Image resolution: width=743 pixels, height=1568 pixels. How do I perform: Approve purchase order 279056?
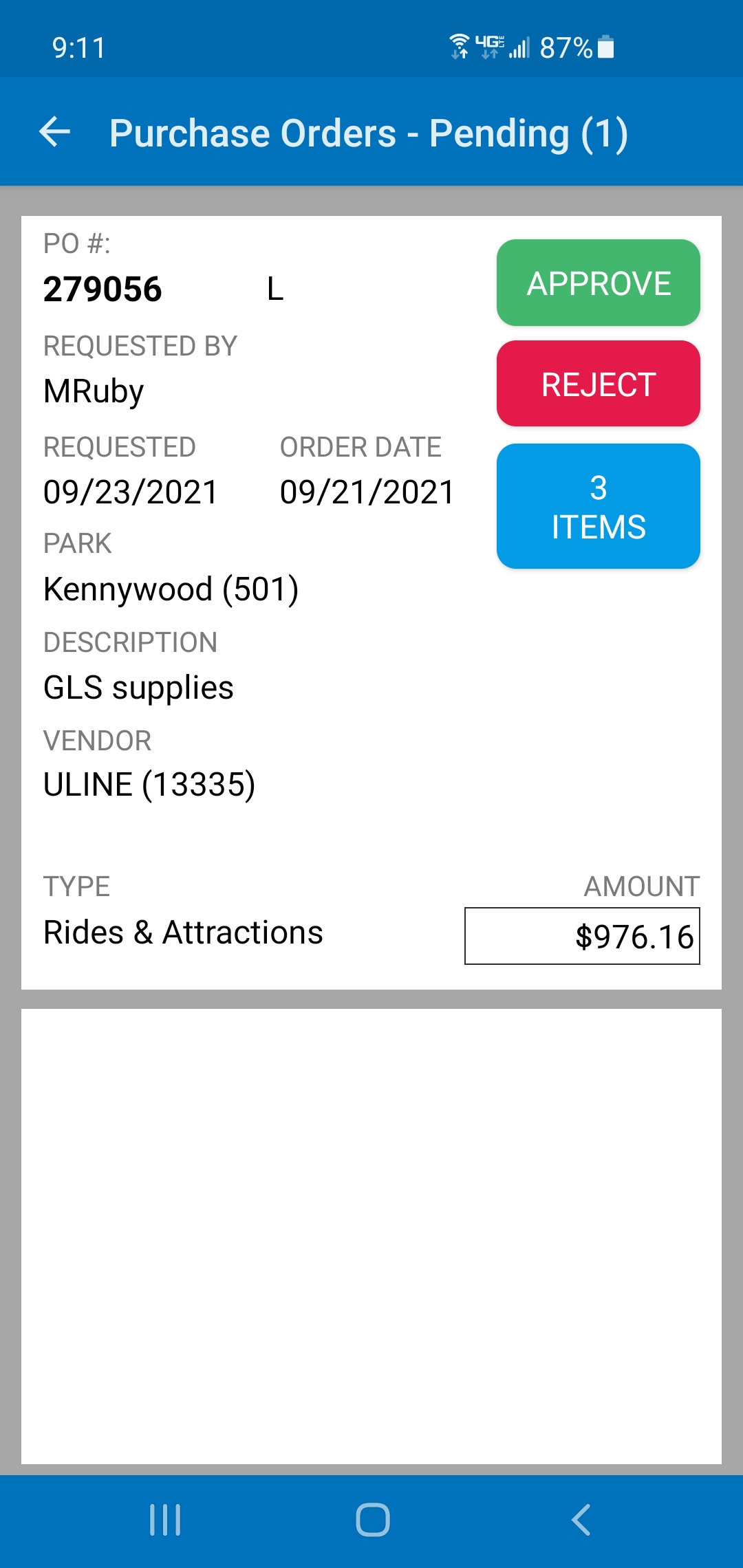[x=597, y=282]
